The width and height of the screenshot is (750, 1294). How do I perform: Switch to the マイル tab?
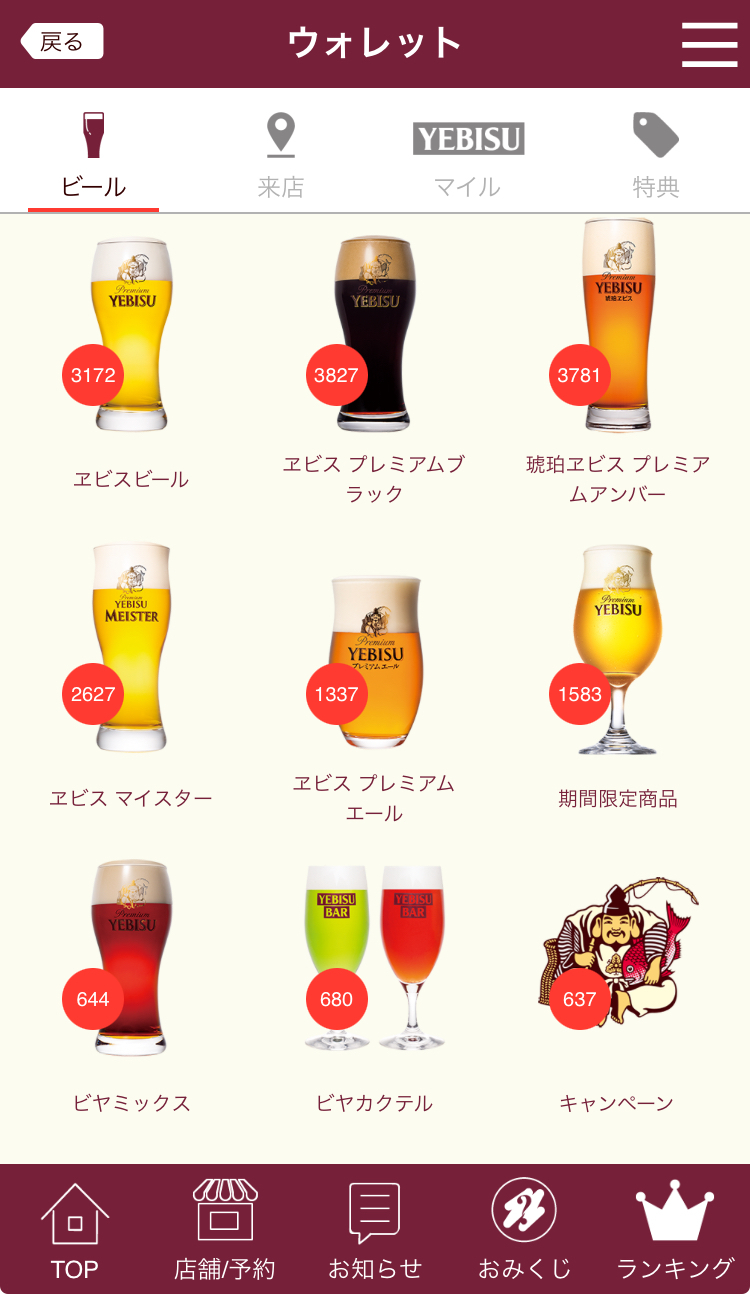(468, 155)
